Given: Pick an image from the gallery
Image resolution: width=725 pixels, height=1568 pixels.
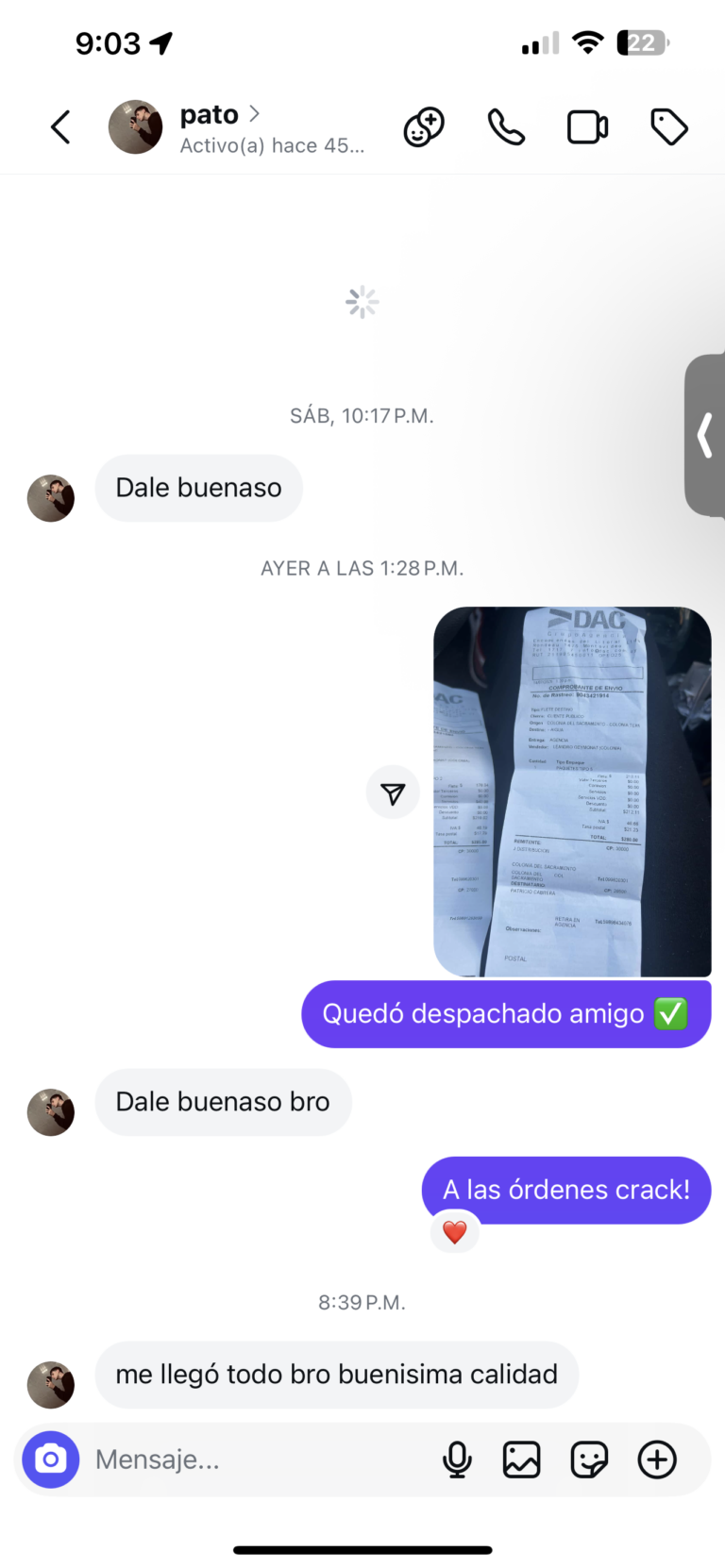Looking at the screenshot, I should pyautogui.click(x=521, y=1460).
